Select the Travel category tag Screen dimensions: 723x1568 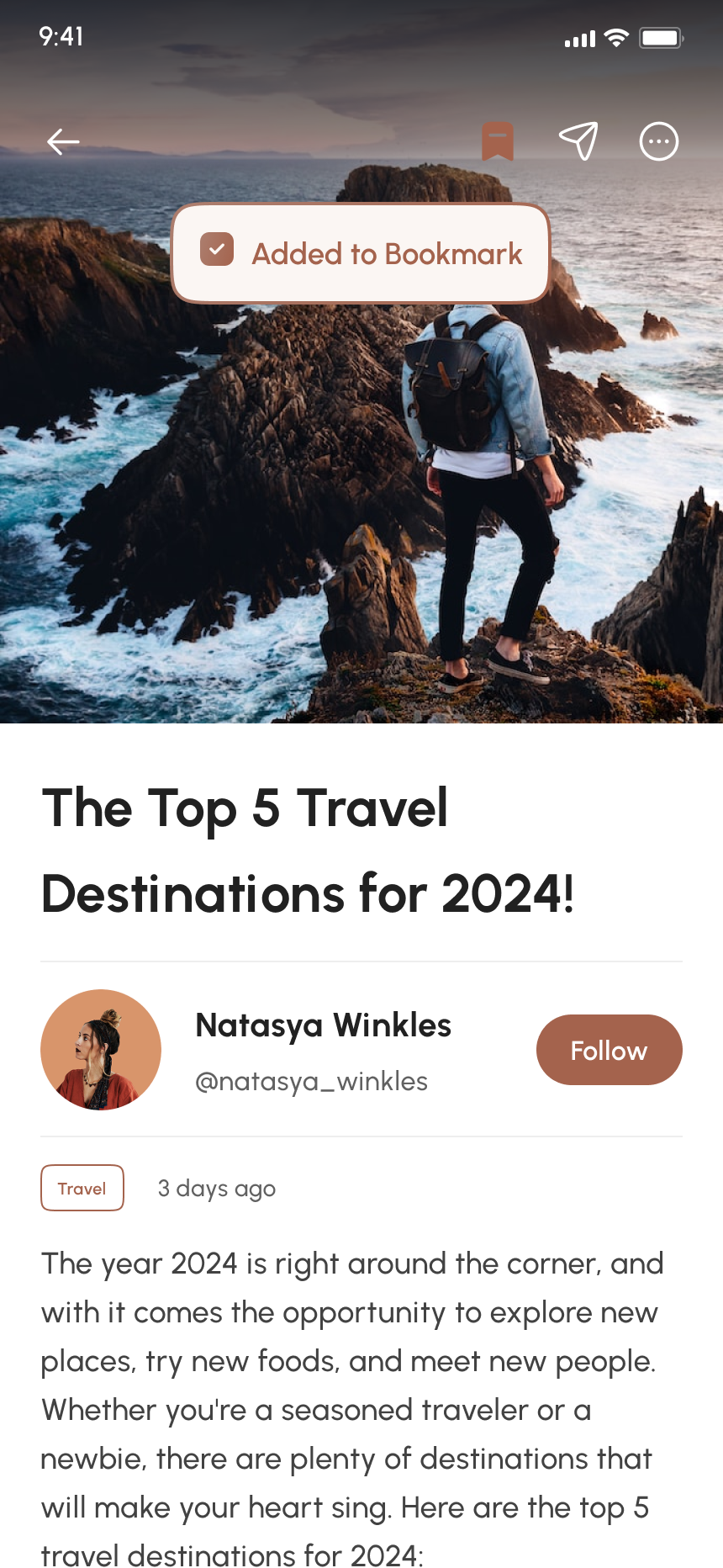(x=82, y=1188)
